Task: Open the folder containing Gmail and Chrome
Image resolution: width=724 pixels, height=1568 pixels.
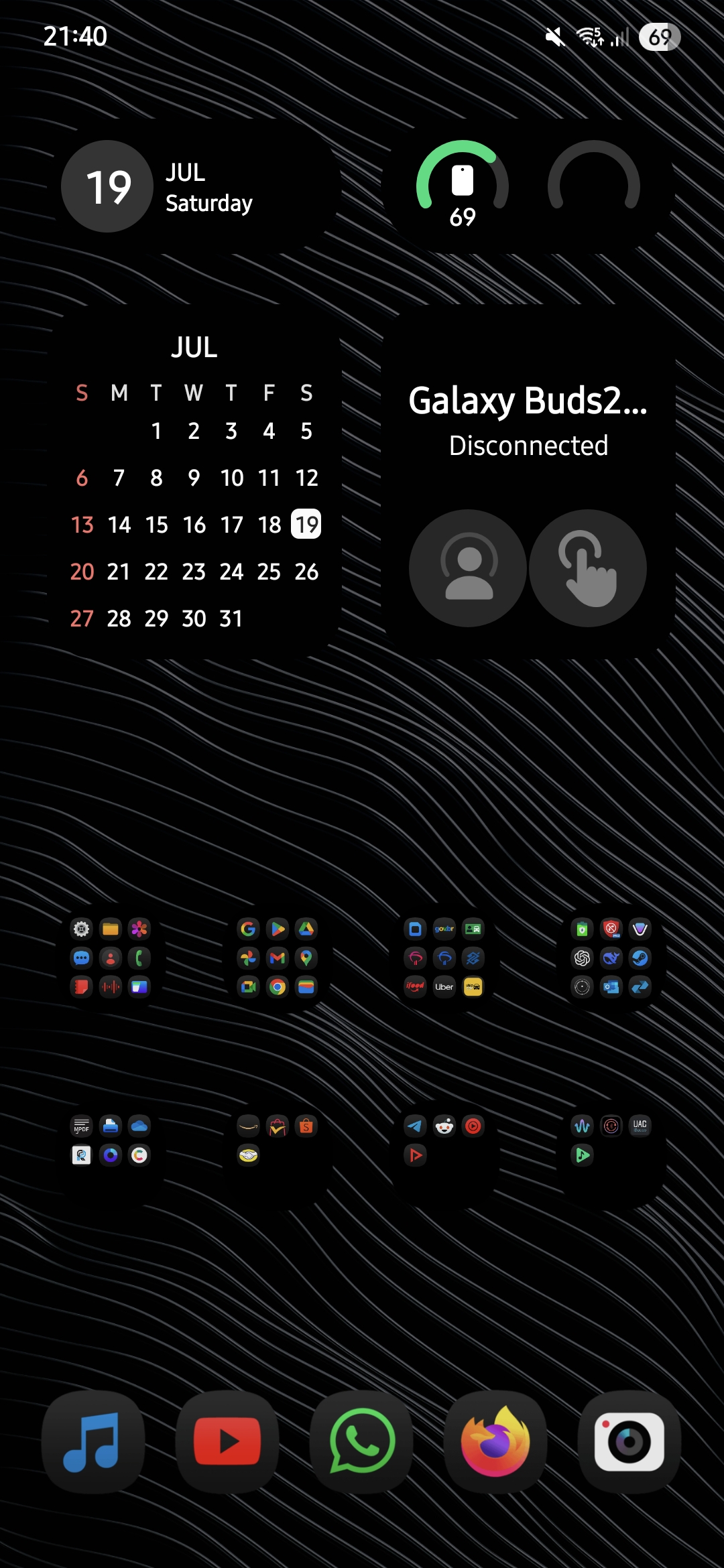Action: pyautogui.click(x=277, y=958)
